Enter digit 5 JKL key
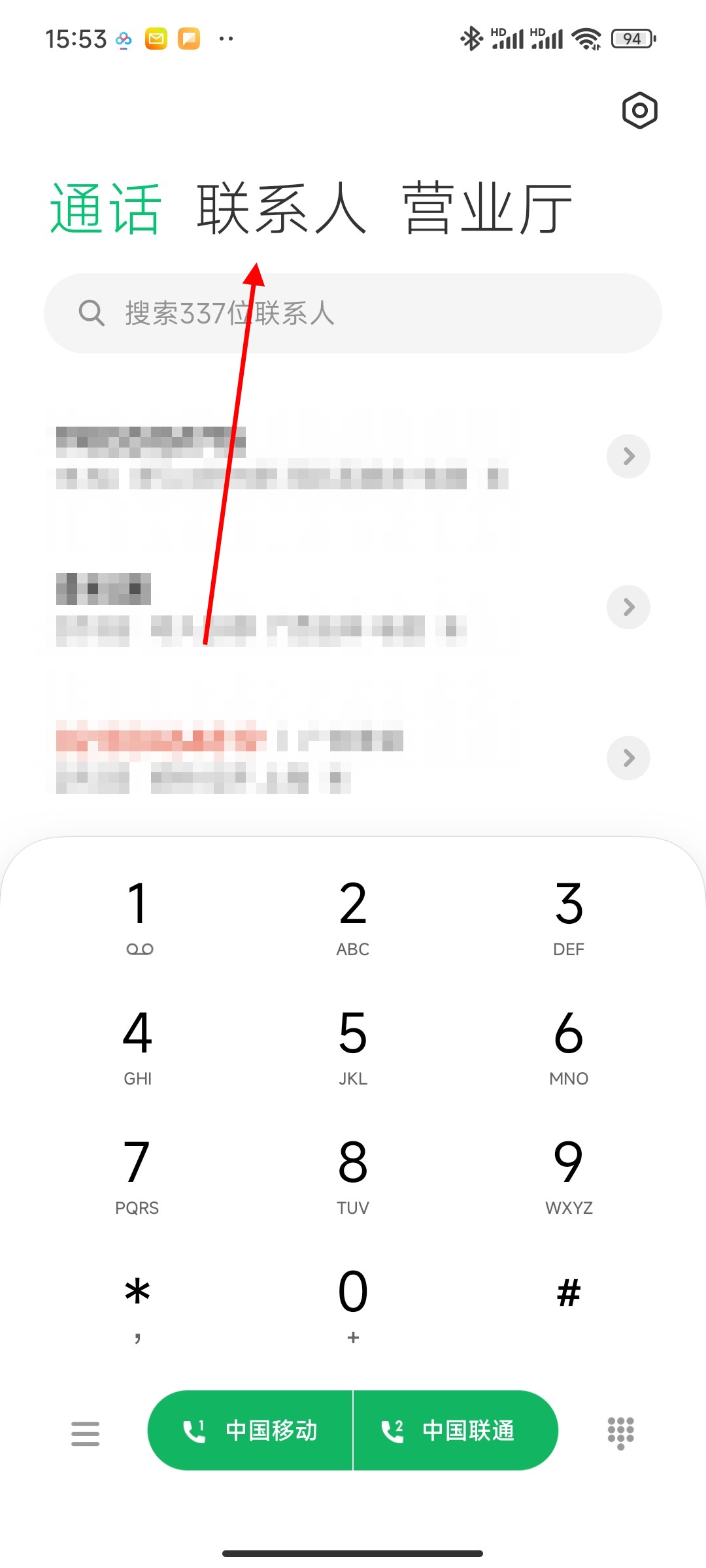 tap(353, 1044)
